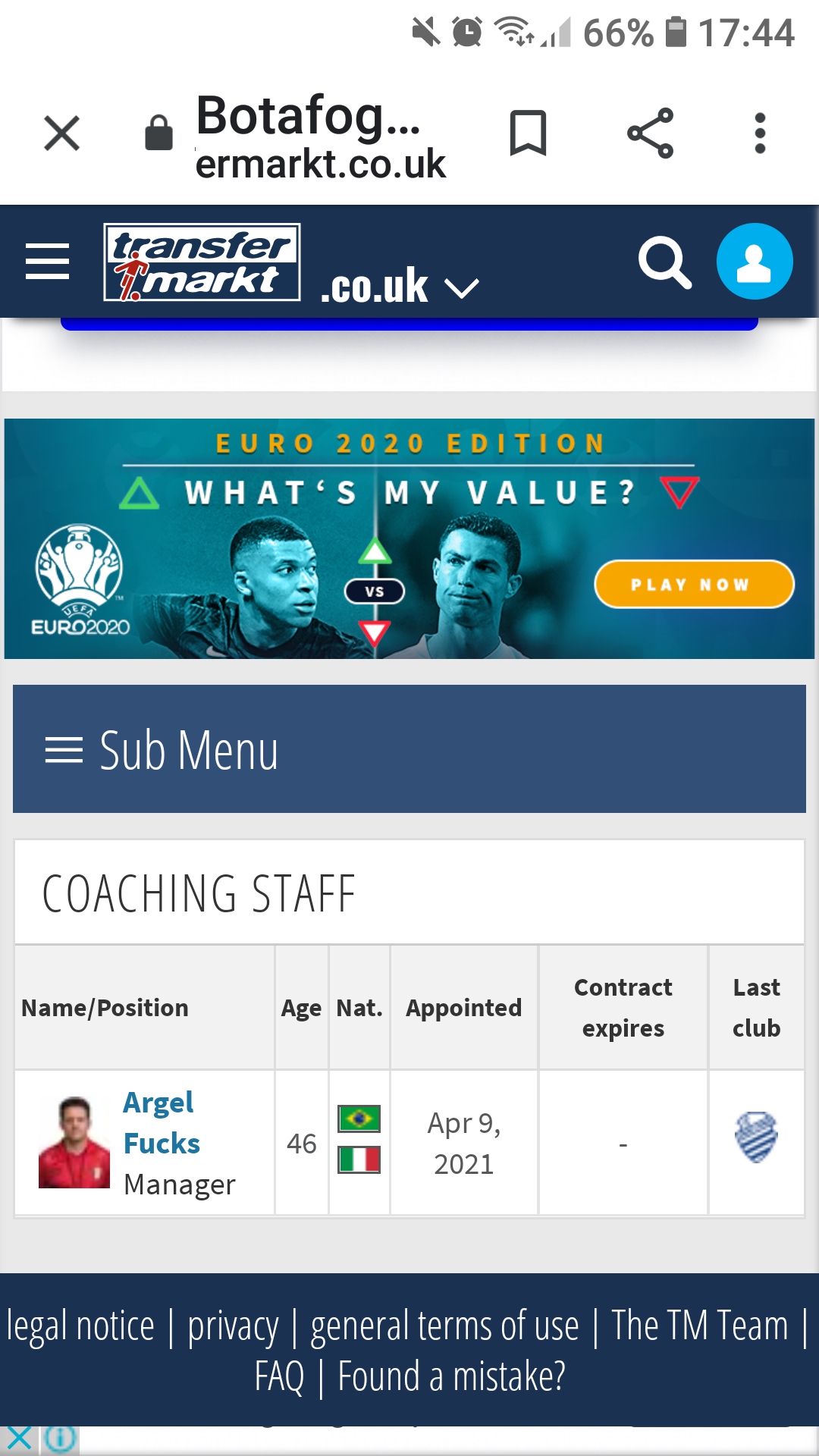The width and height of the screenshot is (819, 1456).
Task: Close the browser tab with the X
Action: coord(62,133)
